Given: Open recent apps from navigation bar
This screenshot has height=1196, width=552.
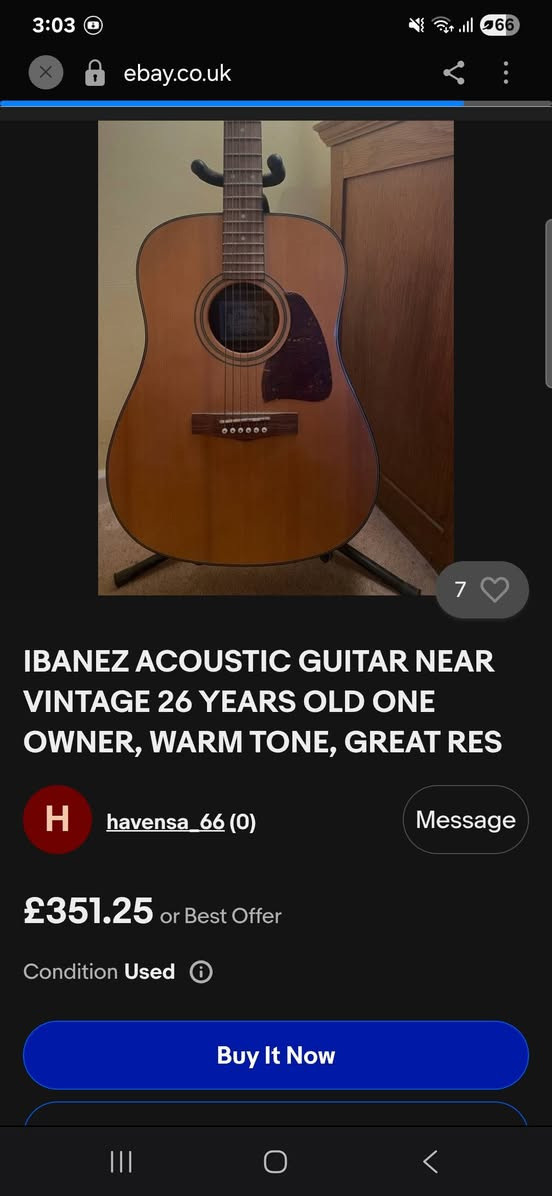Looking at the screenshot, I should tap(121, 1162).
